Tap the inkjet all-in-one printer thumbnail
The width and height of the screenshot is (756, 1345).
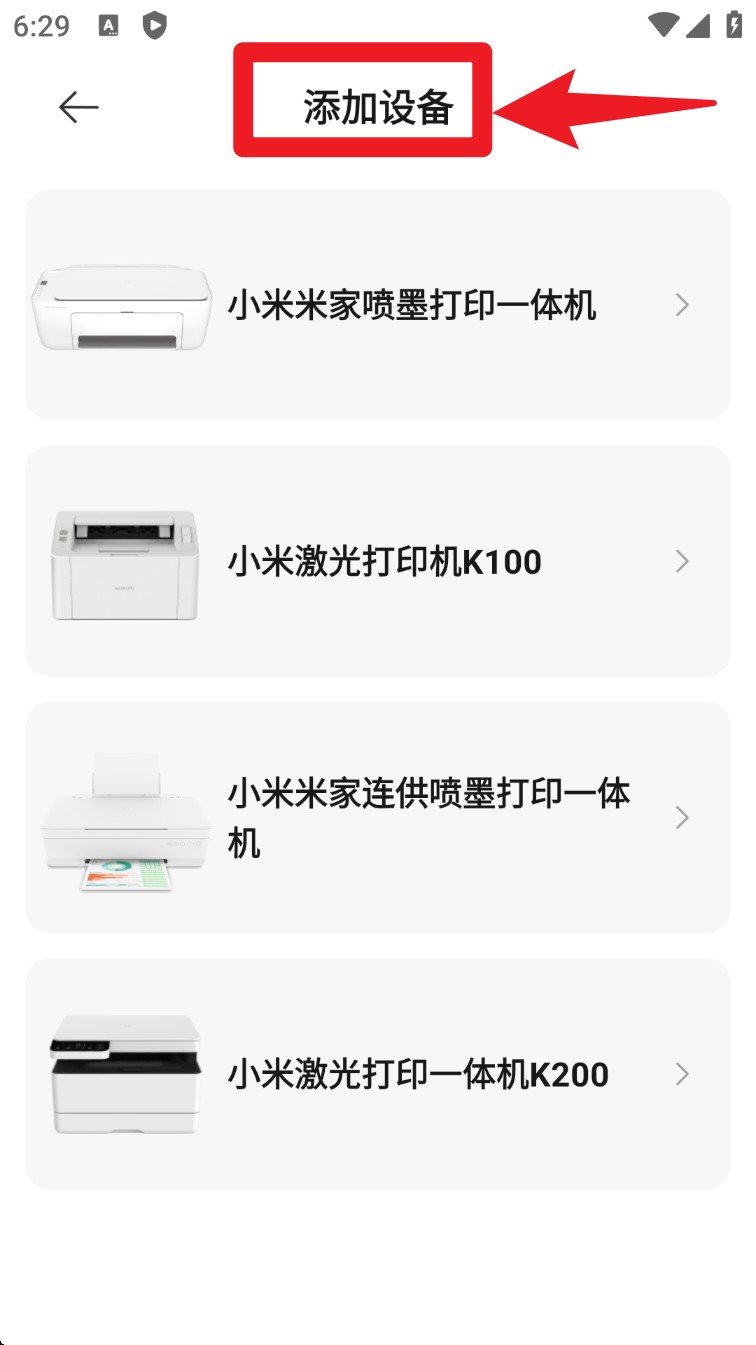click(x=121, y=305)
